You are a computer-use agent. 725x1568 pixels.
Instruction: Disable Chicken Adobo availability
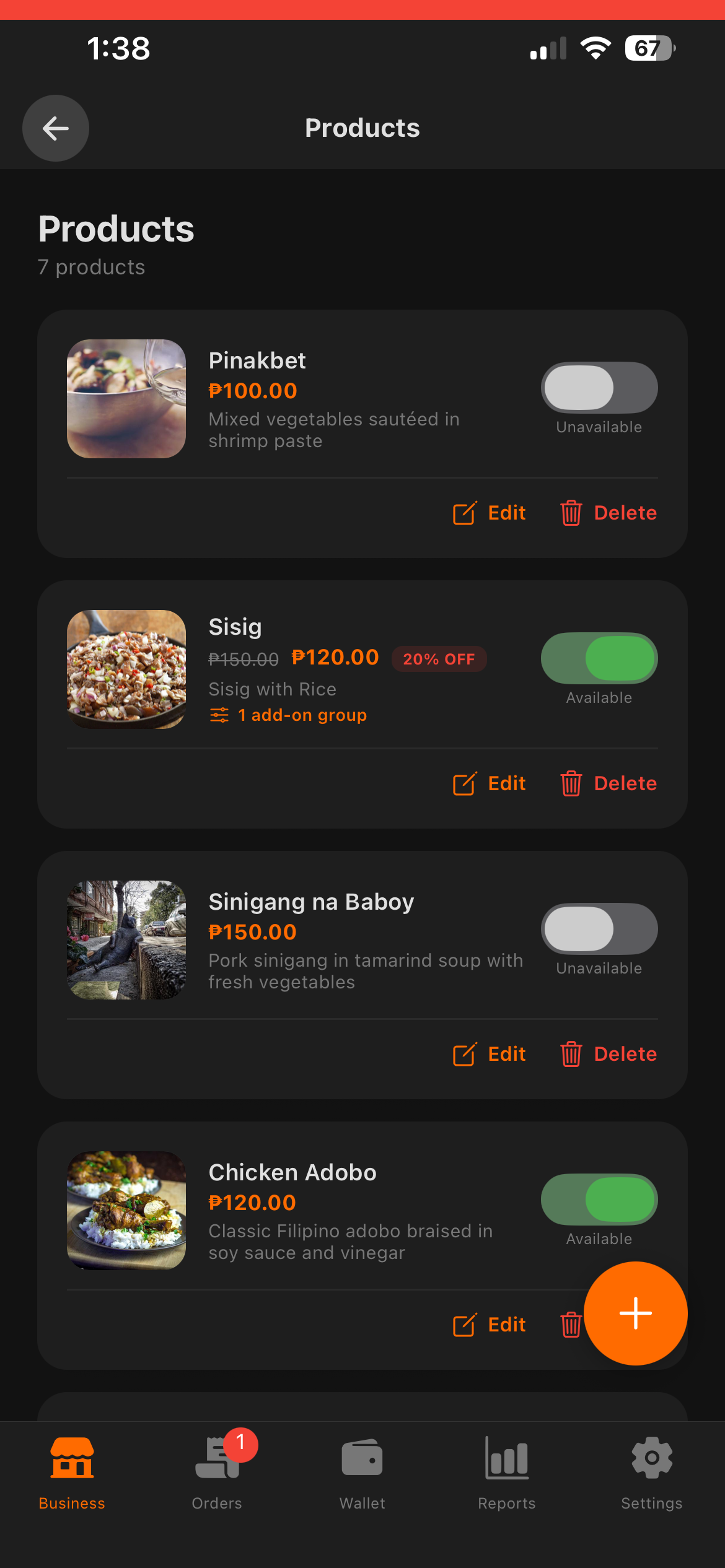click(x=599, y=1200)
